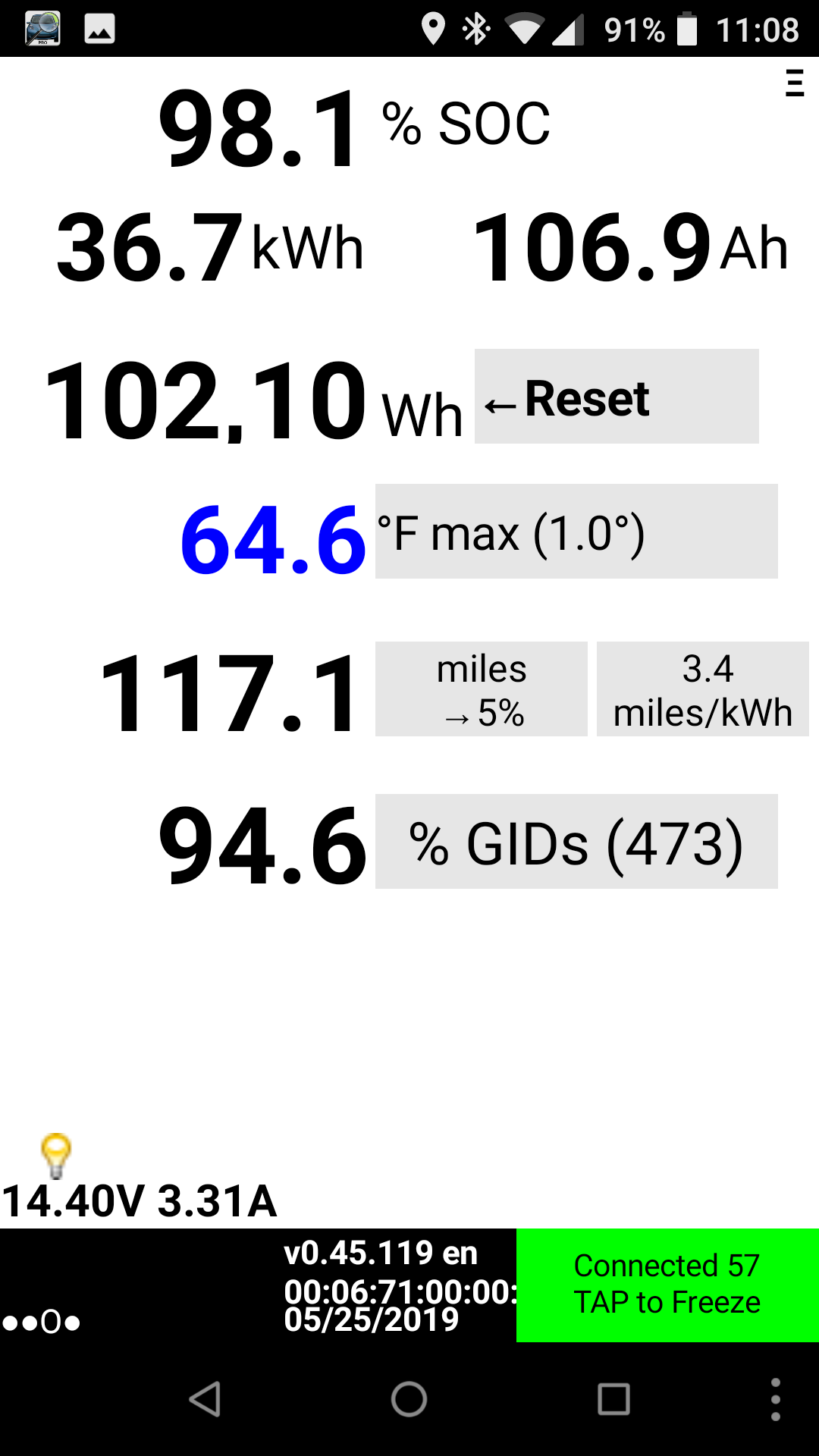Change the miles to 5% range setting
This screenshot has width=819, height=1456.
(x=481, y=689)
